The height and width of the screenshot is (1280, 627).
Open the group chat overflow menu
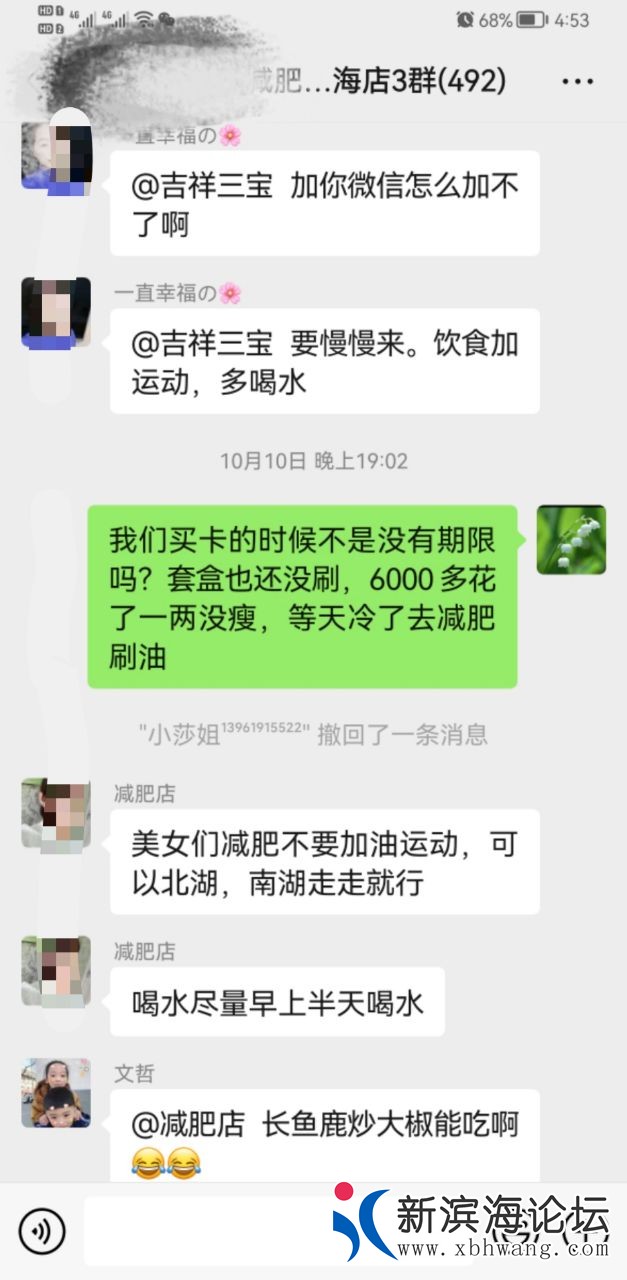tap(578, 81)
